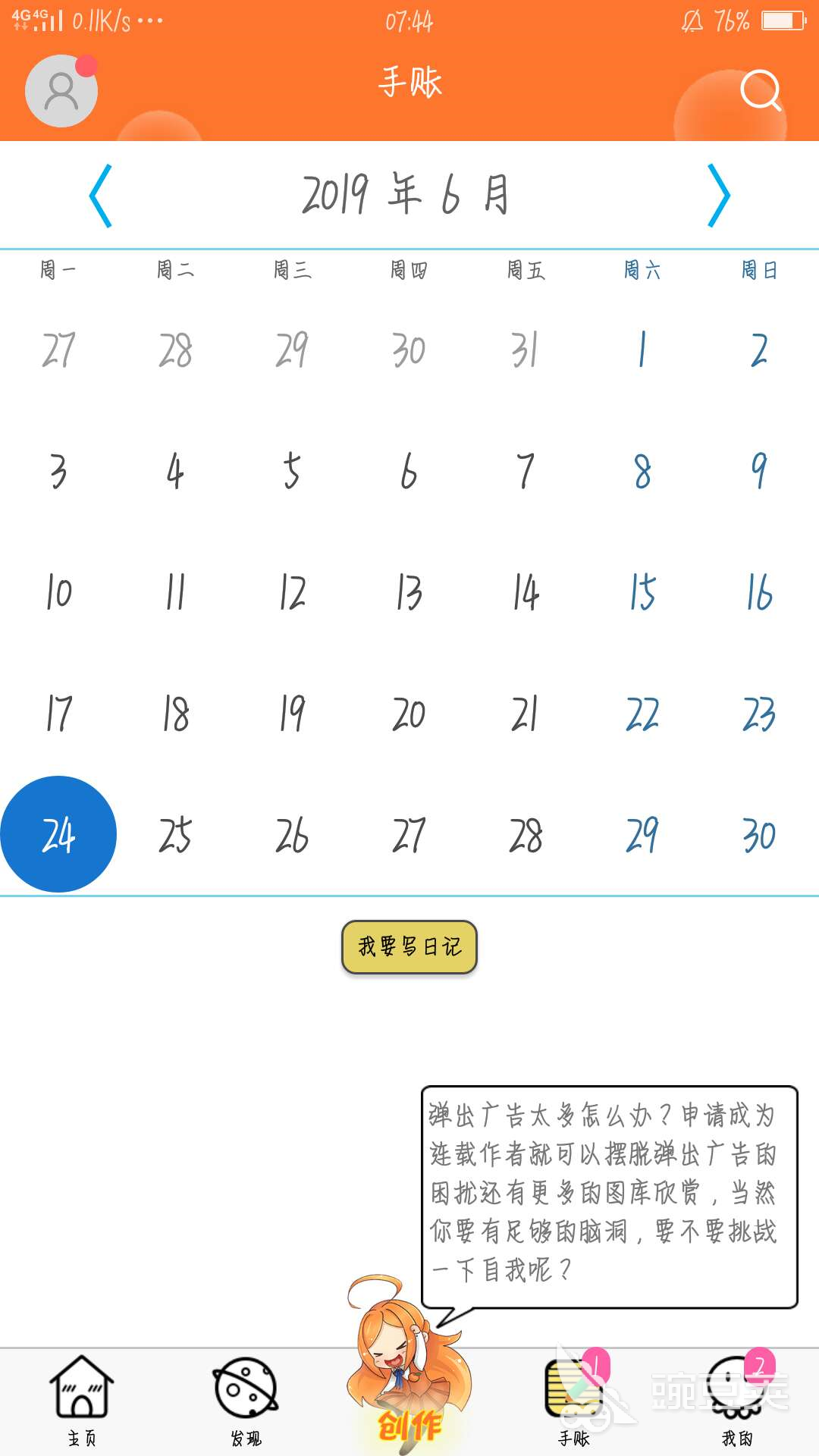Open the search icon
The image size is (819, 1456).
[760, 91]
